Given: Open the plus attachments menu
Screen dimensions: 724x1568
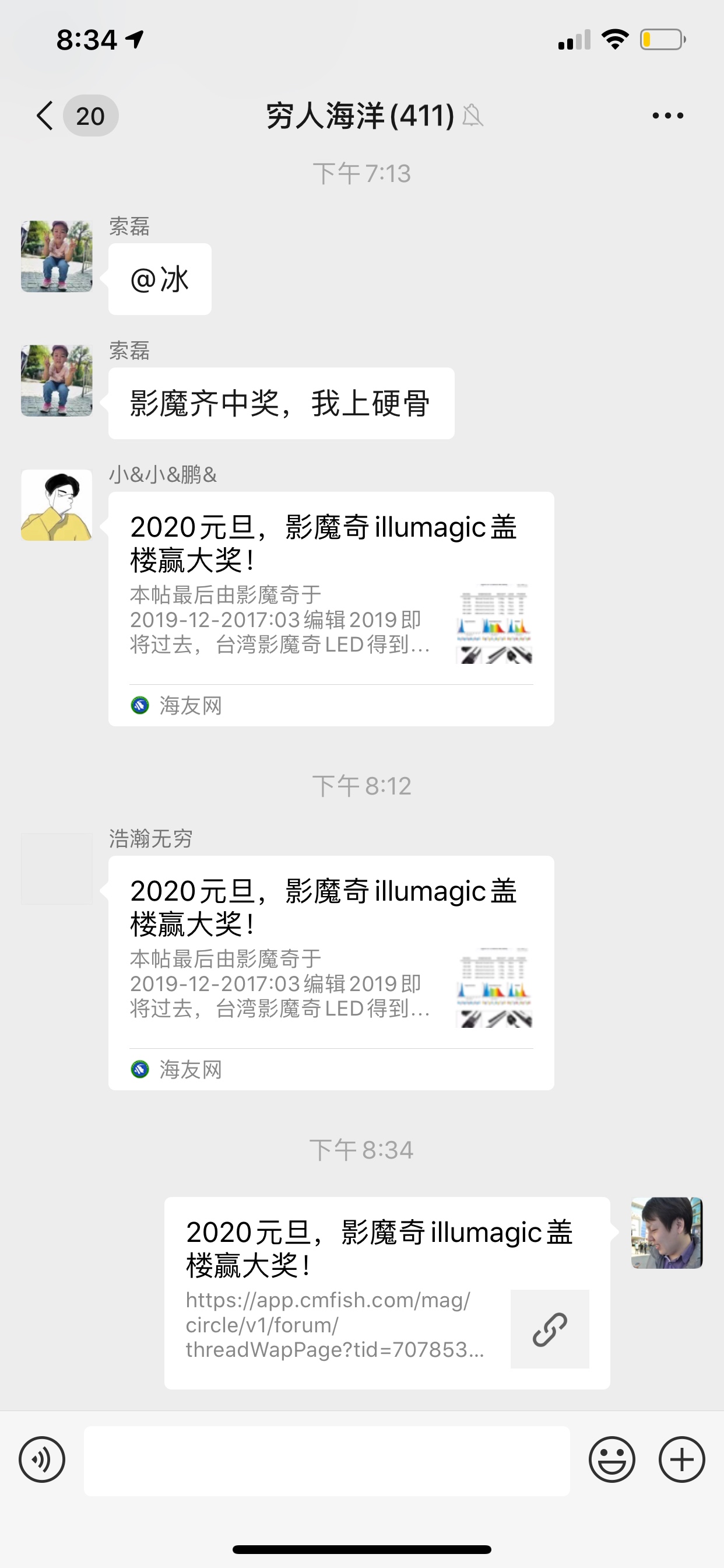Looking at the screenshot, I should 681,1459.
